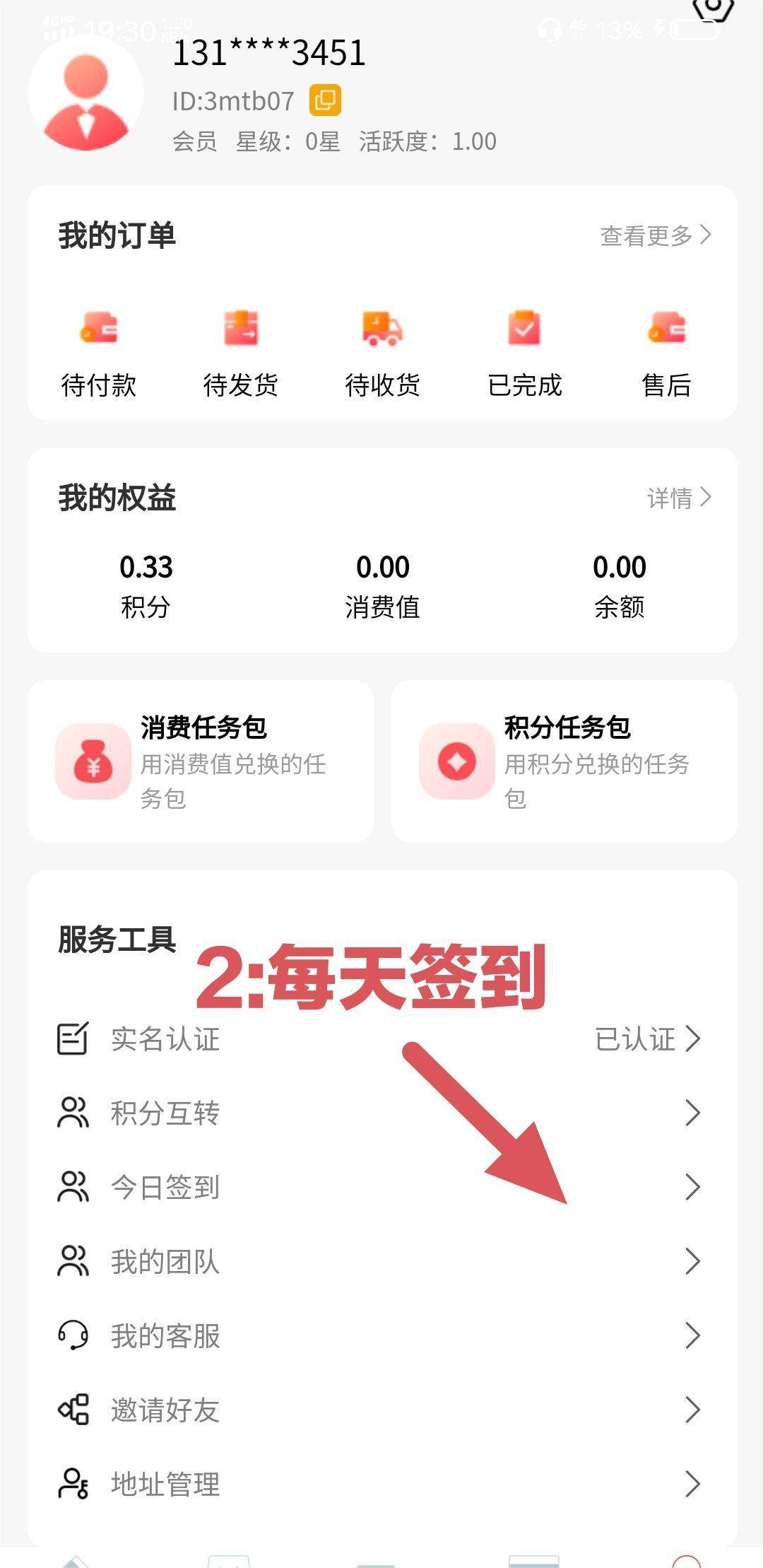Open 实名认证 real-name verification row
Screen dimensions: 763x1568
click(x=381, y=1039)
